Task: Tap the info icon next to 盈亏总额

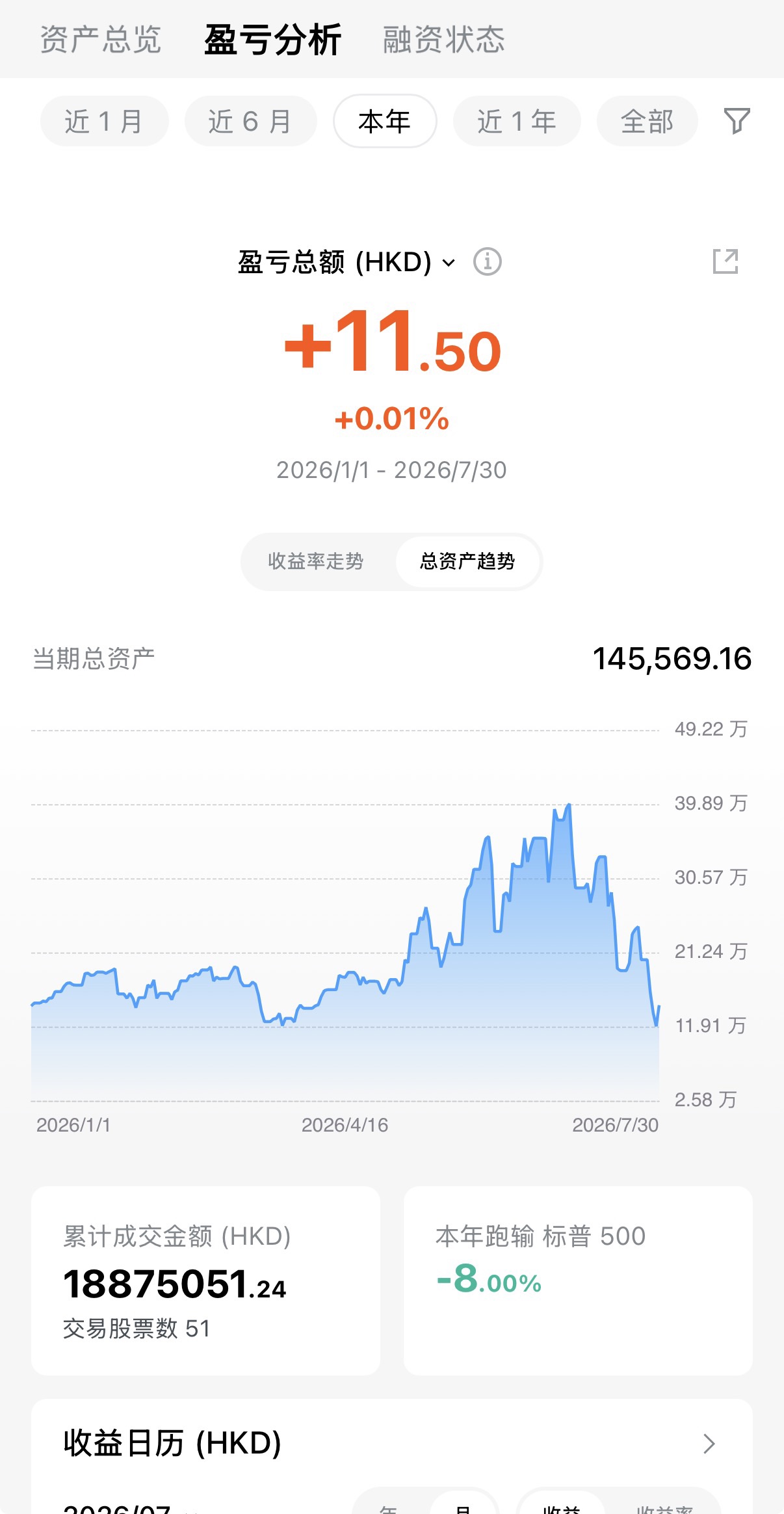Action: (488, 262)
